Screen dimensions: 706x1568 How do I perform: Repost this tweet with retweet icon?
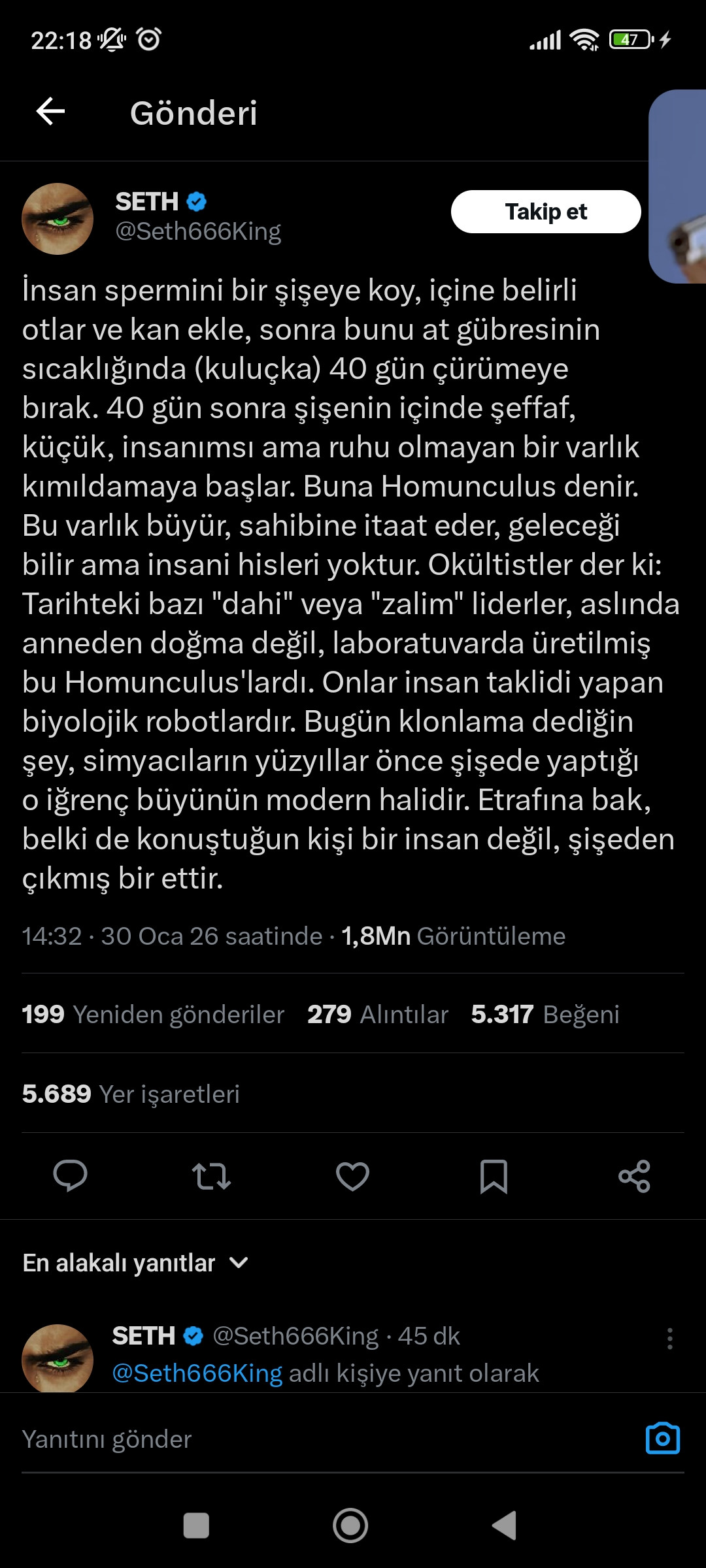click(211, 1176)
